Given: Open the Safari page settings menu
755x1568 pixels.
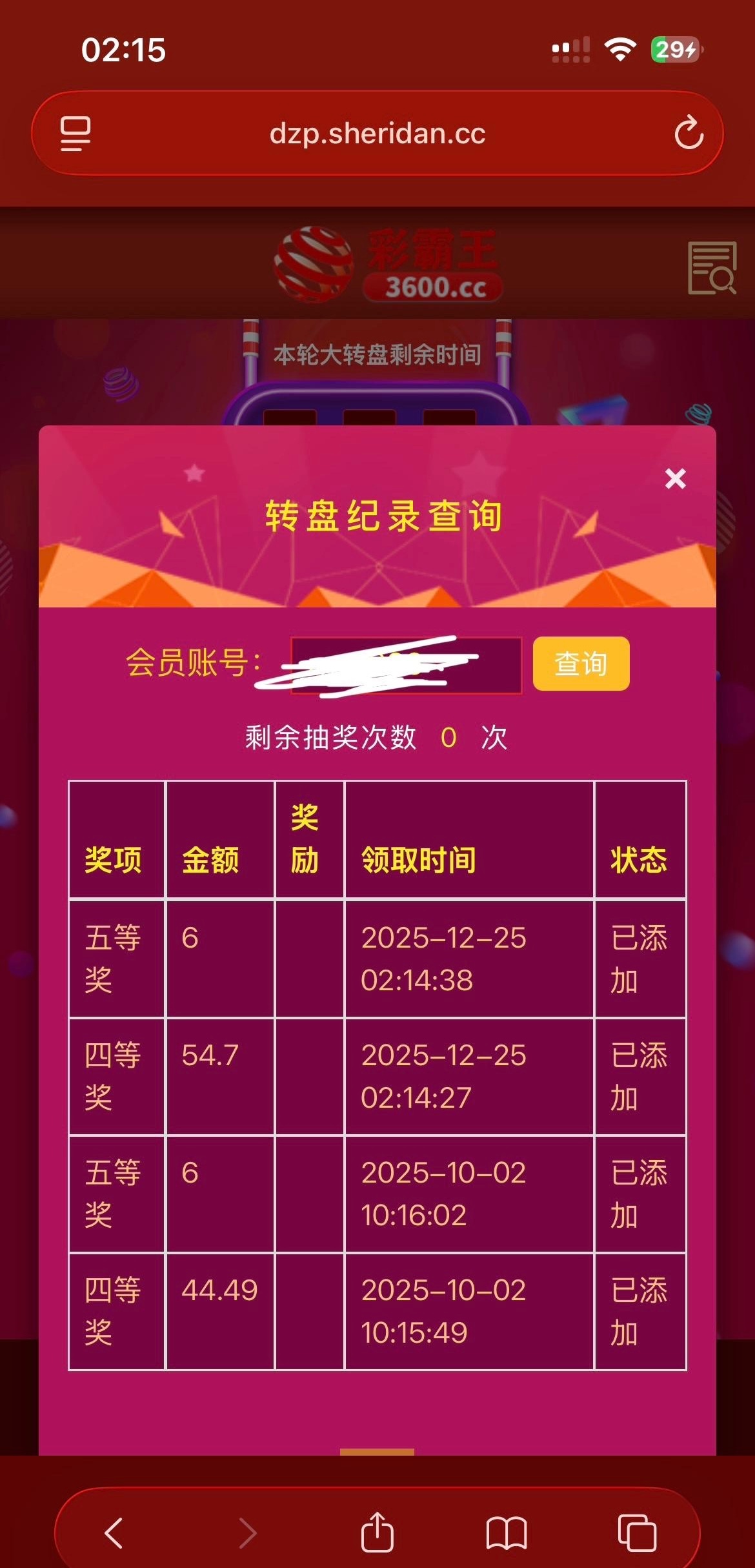Looking at the screenshot, I should coord(75,134).
